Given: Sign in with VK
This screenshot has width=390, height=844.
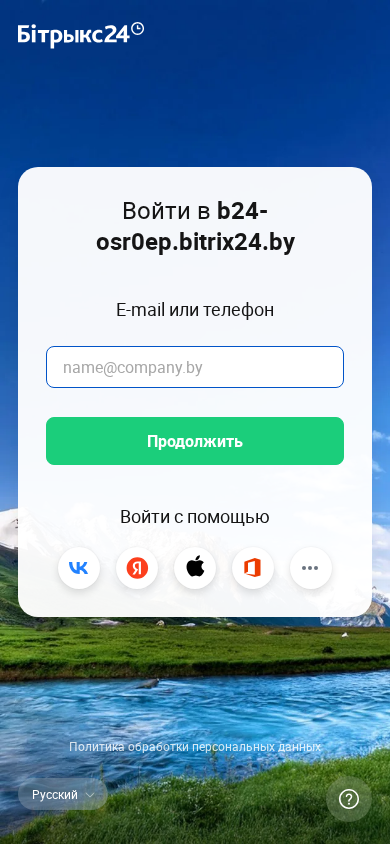Looking at the screenshot, I should pyautogui.click(x=79, y=568).
